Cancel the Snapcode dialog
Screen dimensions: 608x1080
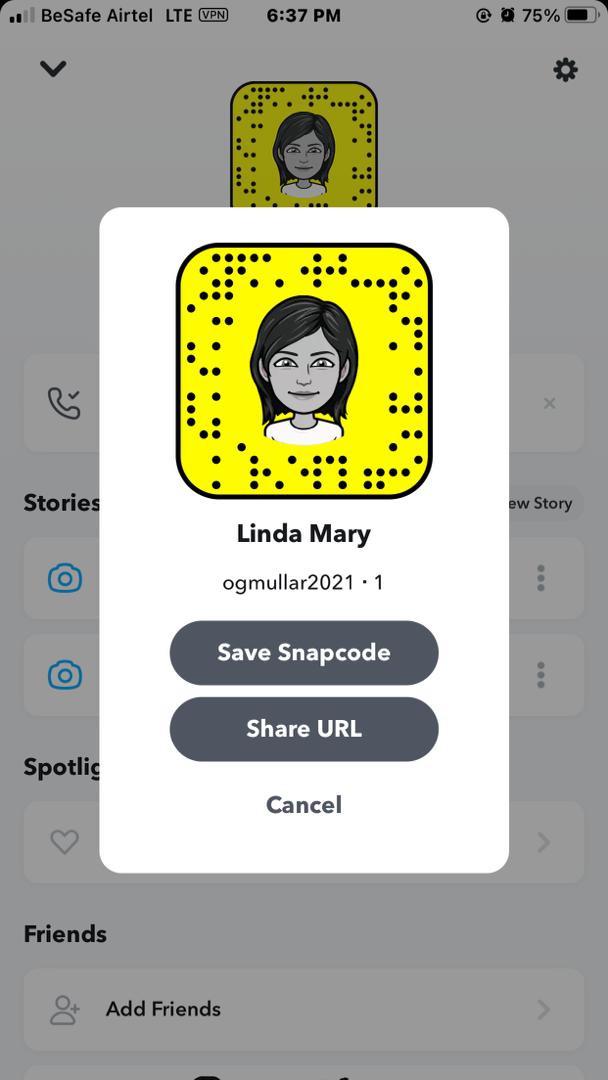point(303,804)
